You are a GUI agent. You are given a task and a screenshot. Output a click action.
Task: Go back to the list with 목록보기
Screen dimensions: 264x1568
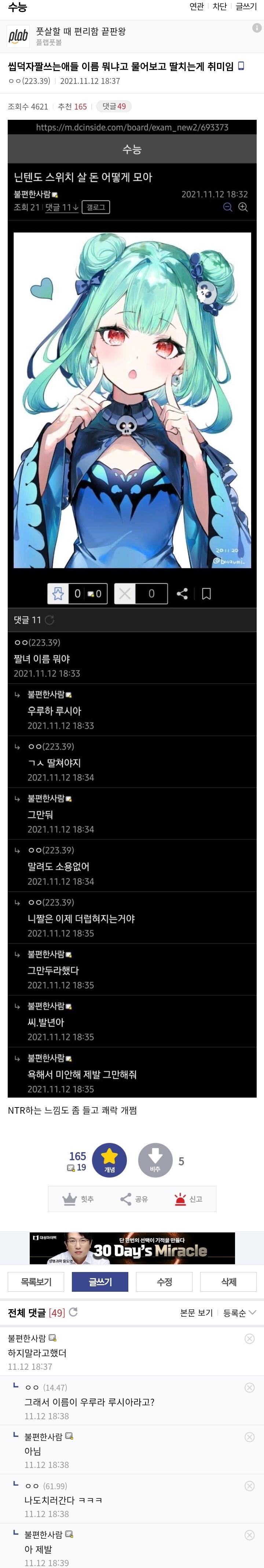36,1281
